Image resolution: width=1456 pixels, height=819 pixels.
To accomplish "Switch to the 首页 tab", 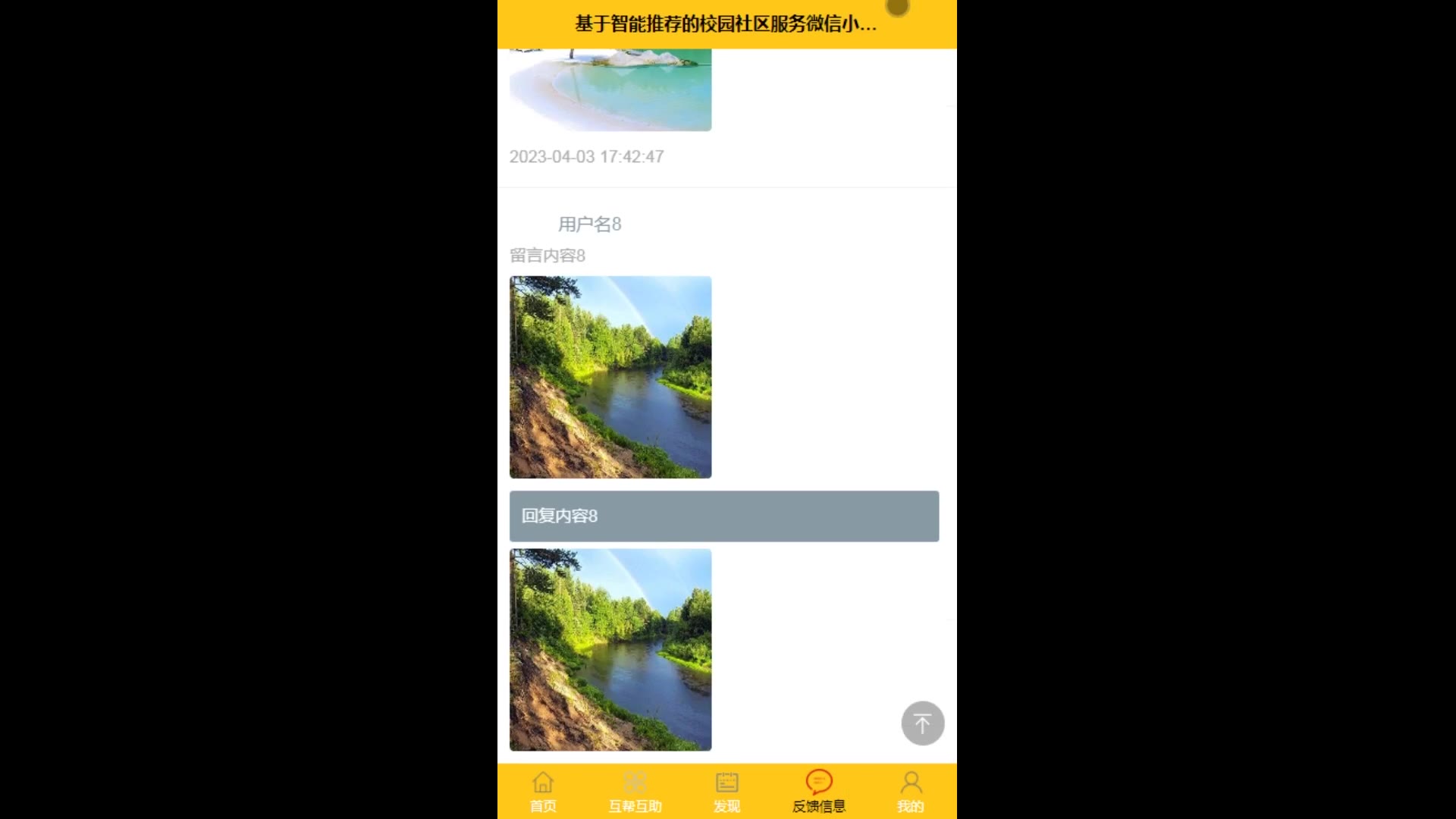I will click(543, 792).
